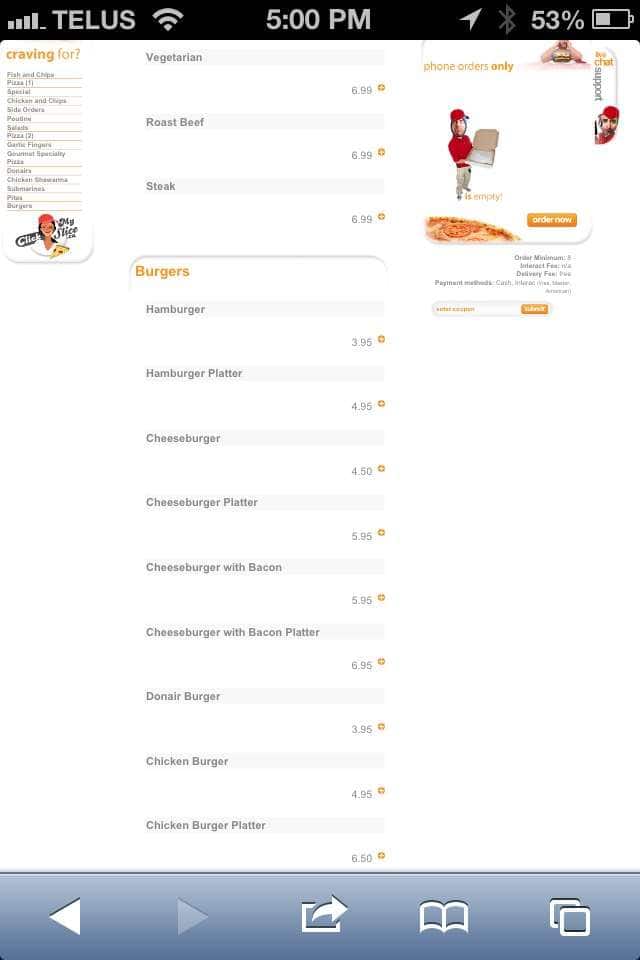Tap the order now button
The height and width of the screenshot is (960, 640).
coord(552,220)
